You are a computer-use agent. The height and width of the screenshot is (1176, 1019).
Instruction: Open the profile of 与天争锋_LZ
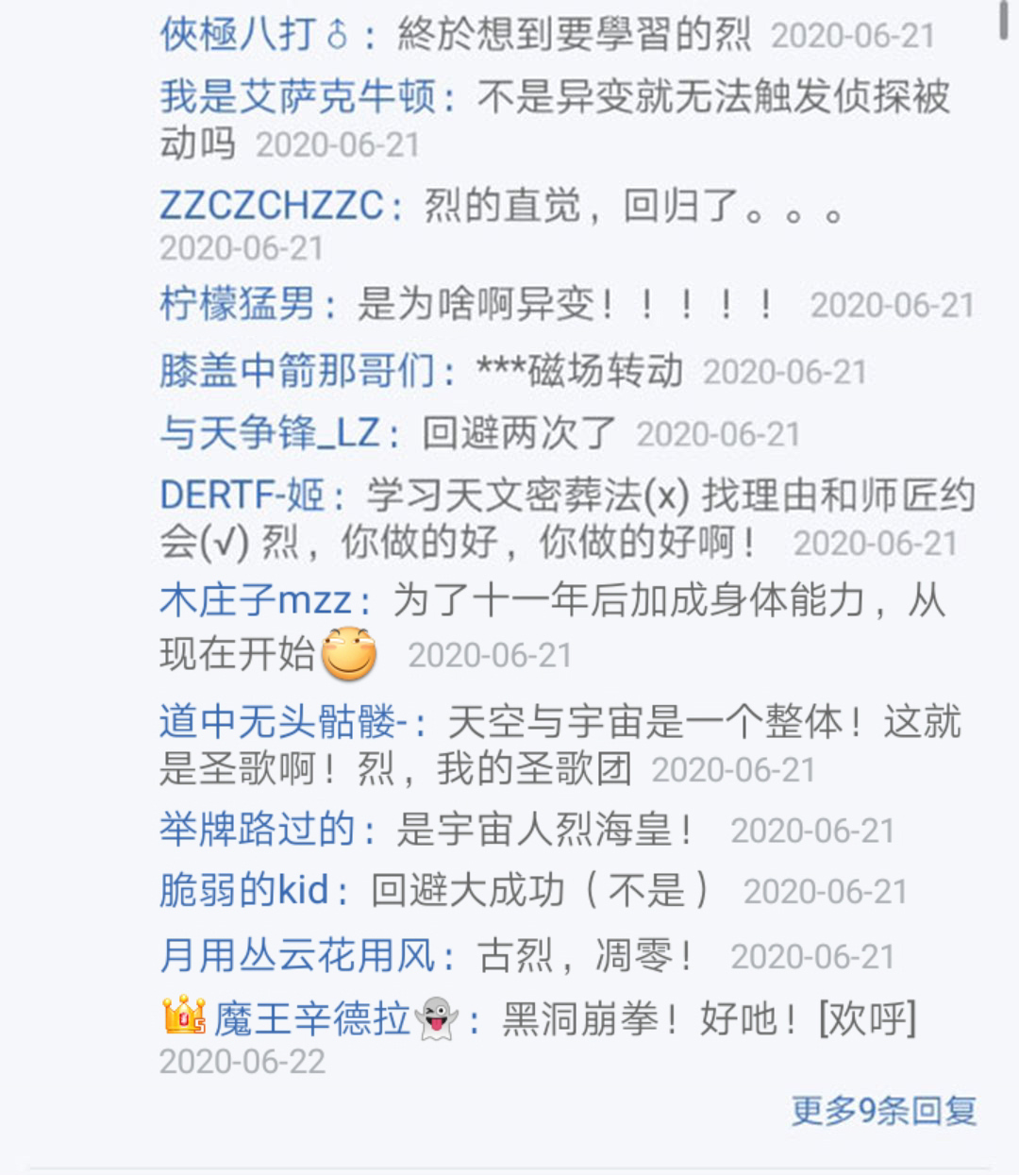(x=270, y=433)
